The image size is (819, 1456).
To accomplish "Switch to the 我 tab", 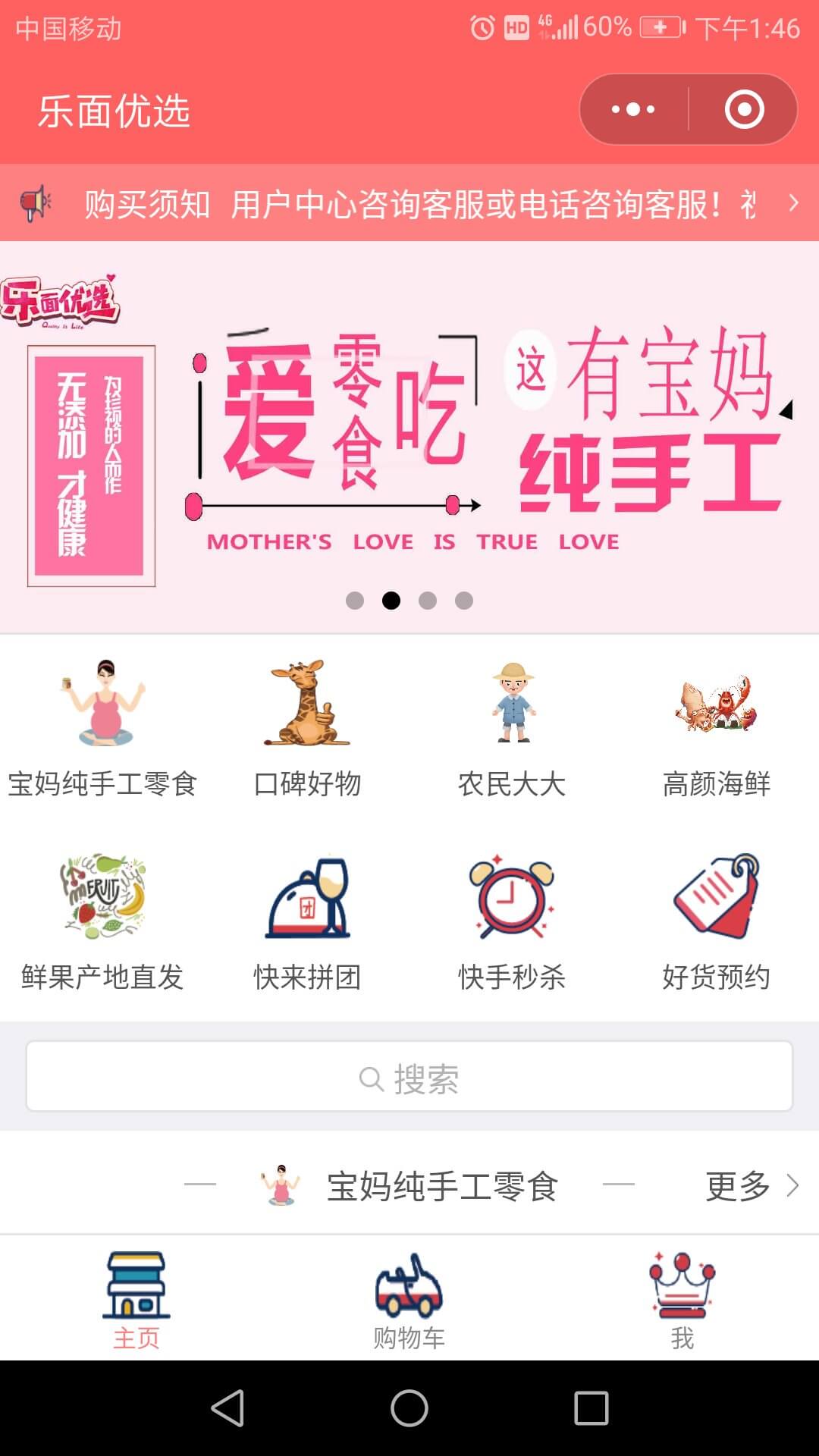I will [682, 1301].
